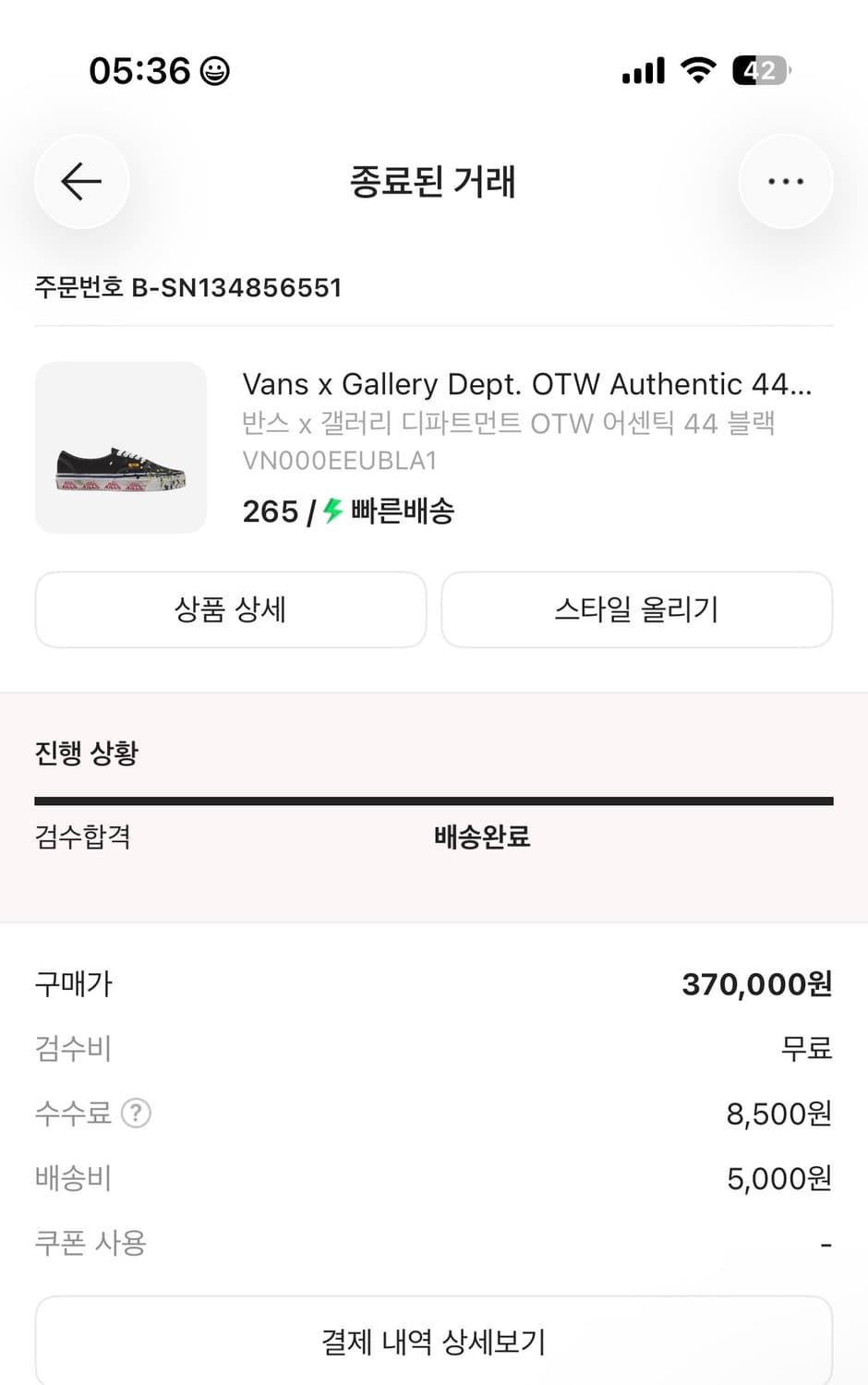Image resolution: width=868 pixels, height=1385 pixels.
Task: Select the 검수합격 inspection passed status
Action: click(82, 837)
